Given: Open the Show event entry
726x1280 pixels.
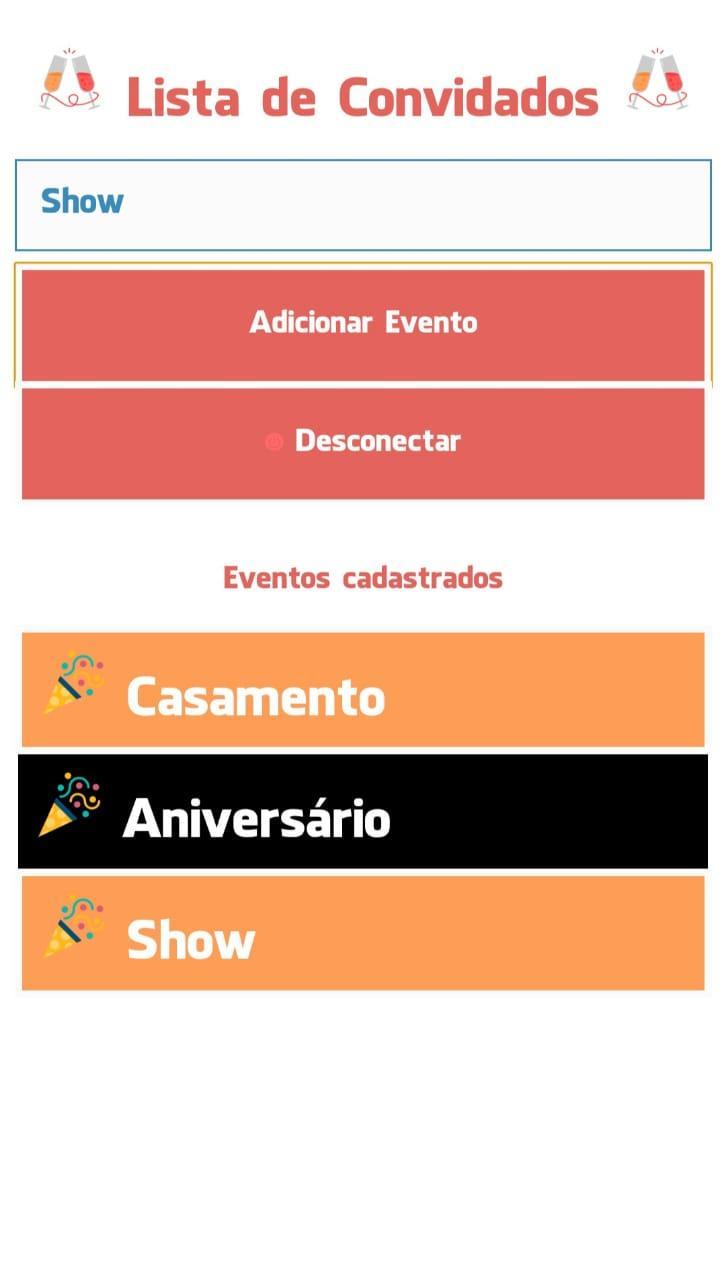Looking at the screenshot, I should tap(363, 933).
